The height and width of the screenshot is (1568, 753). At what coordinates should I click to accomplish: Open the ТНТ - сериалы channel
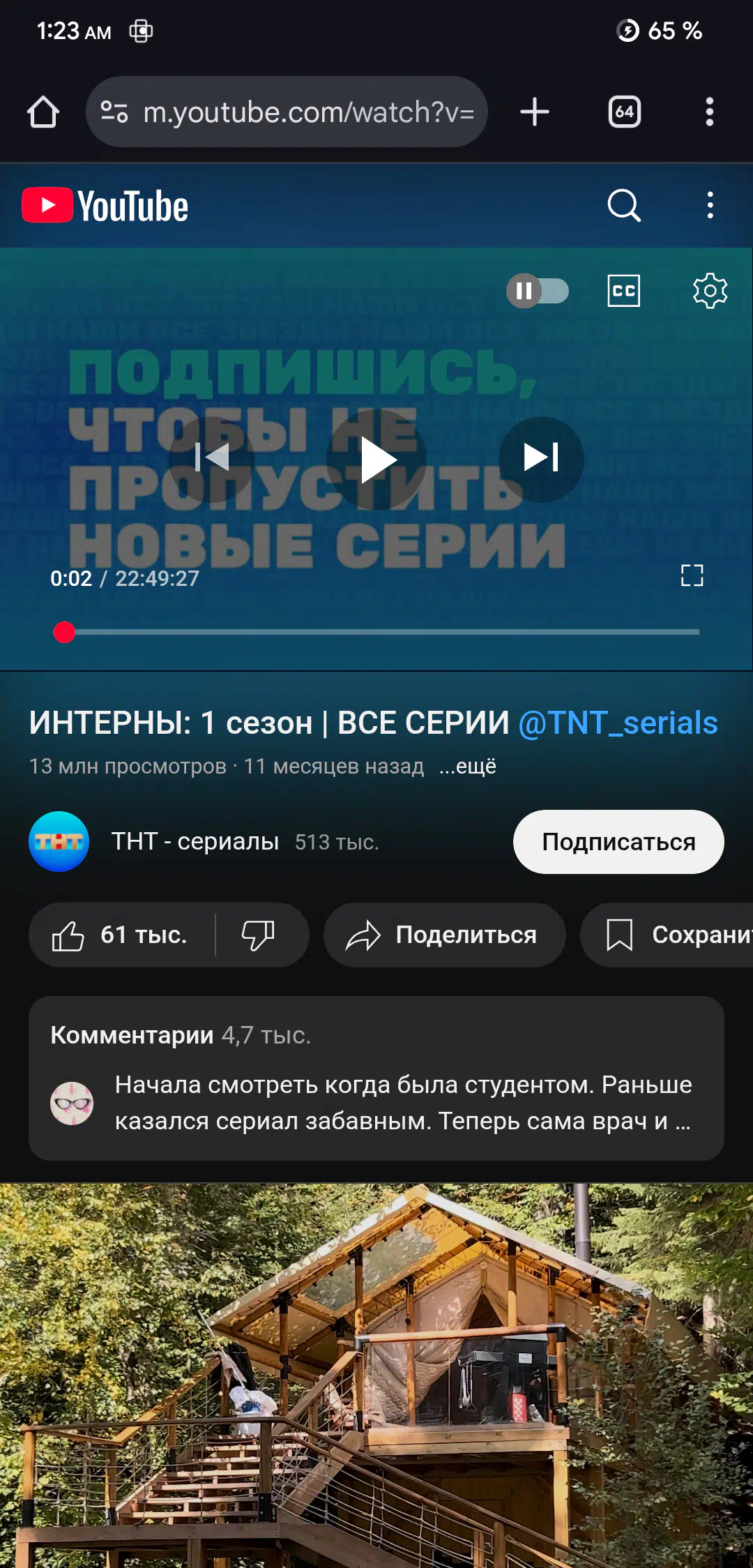195,841
